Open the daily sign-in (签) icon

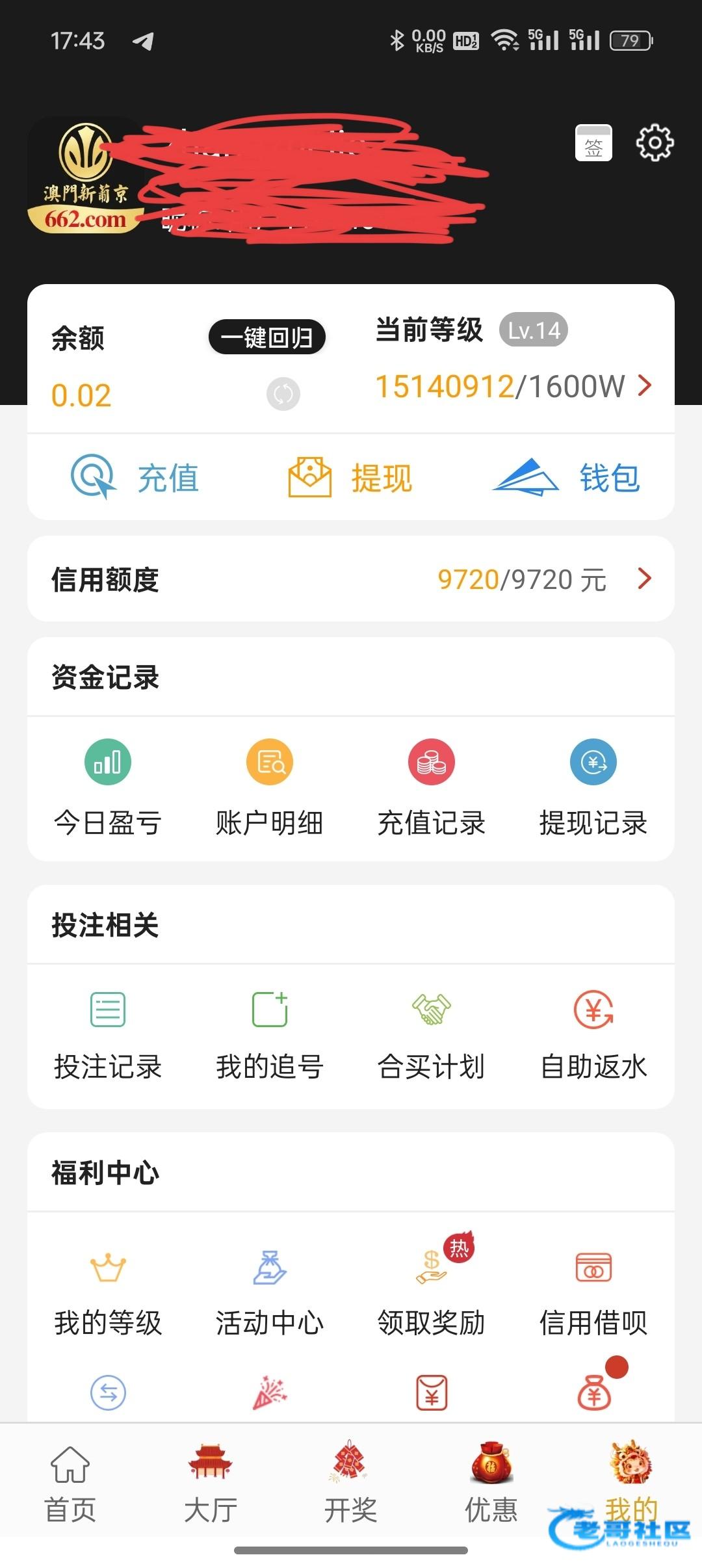[x=593, y=143]
